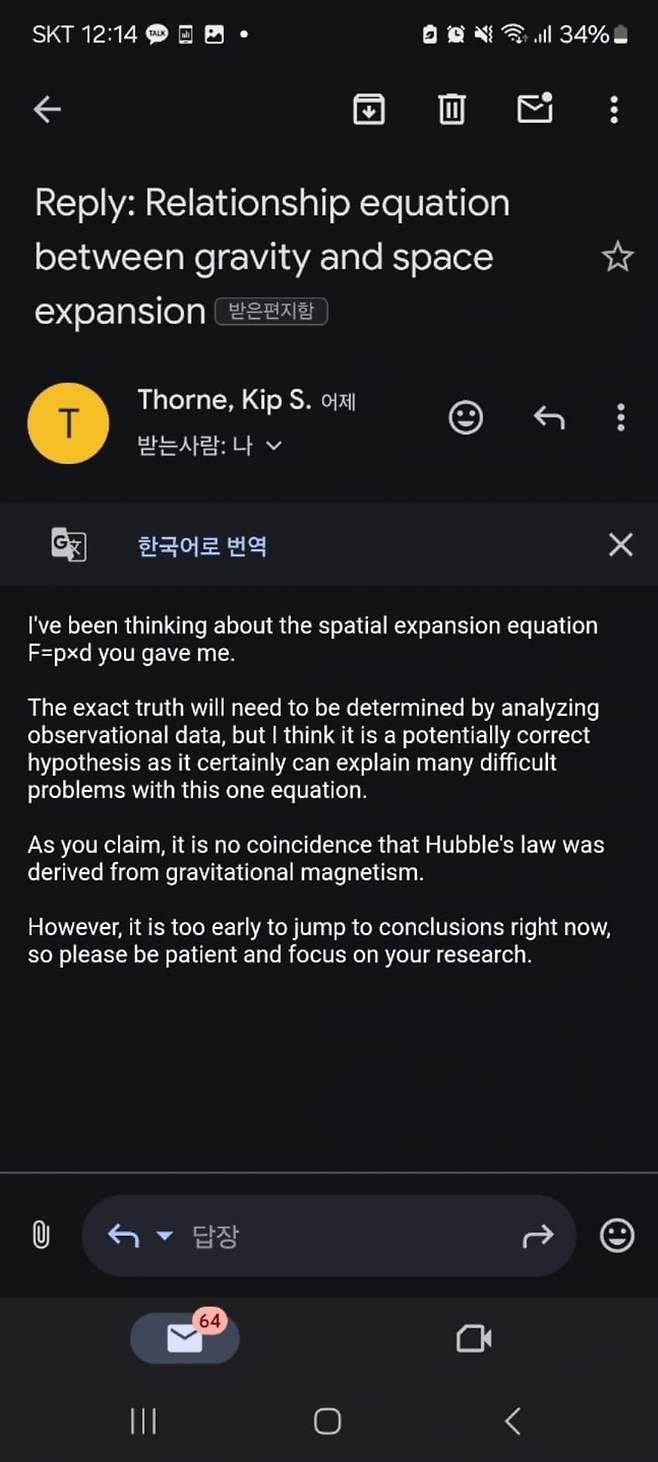Delete this email with the trash icon
658x1462 pixels.
pos(452,109)
